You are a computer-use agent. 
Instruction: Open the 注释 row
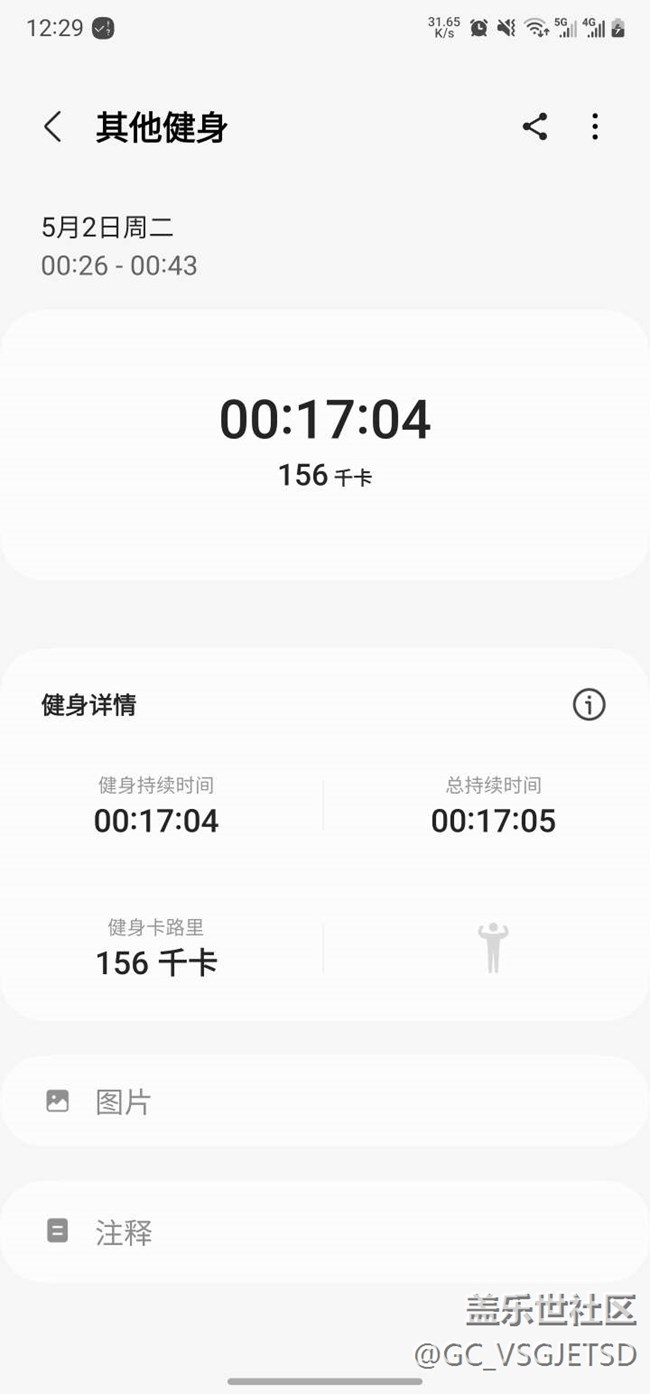324,1232
